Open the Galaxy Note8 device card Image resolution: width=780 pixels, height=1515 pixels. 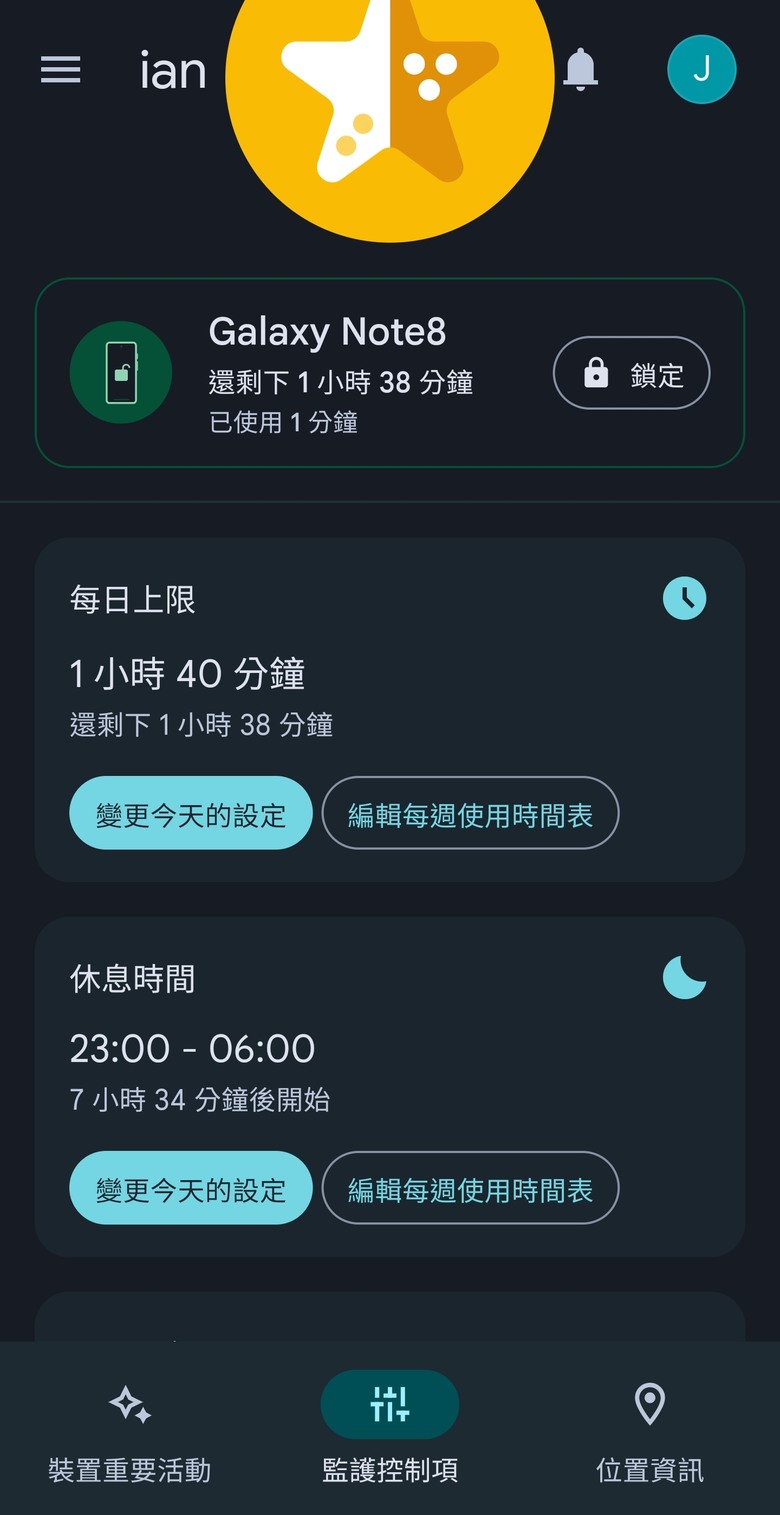(x=390, y=373)
